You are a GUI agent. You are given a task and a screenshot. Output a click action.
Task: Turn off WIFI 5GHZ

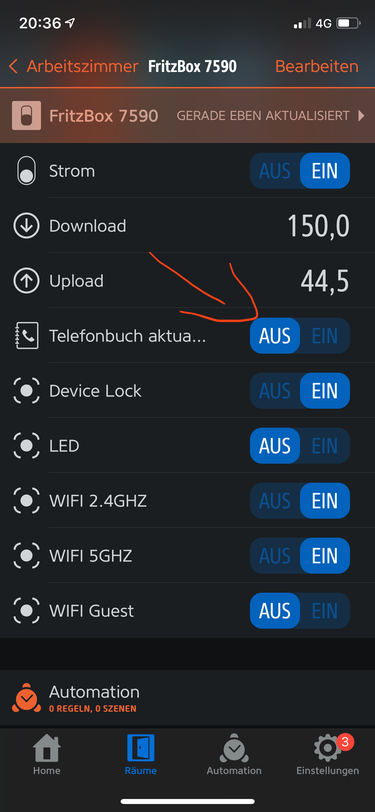[275, 556]
